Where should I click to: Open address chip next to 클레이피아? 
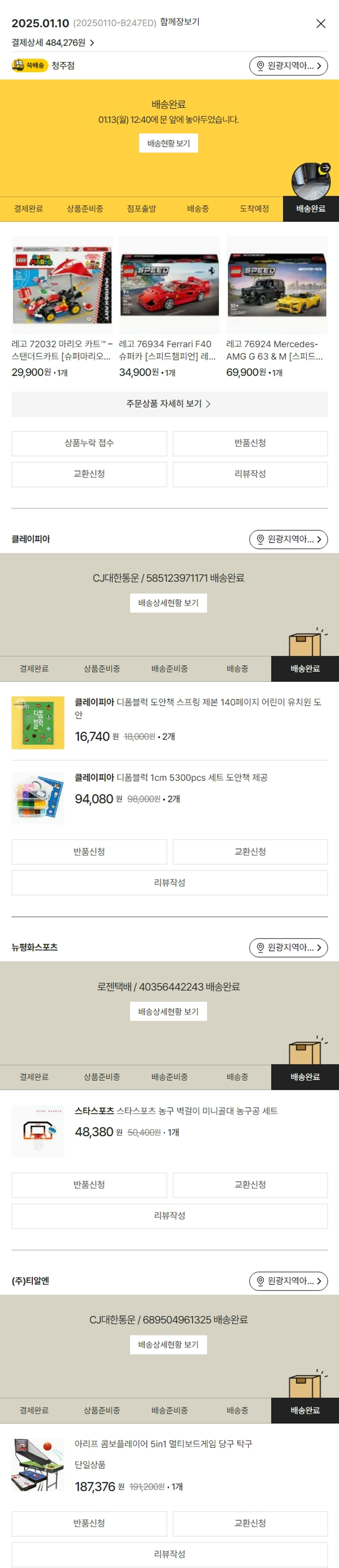click(288, 539)
